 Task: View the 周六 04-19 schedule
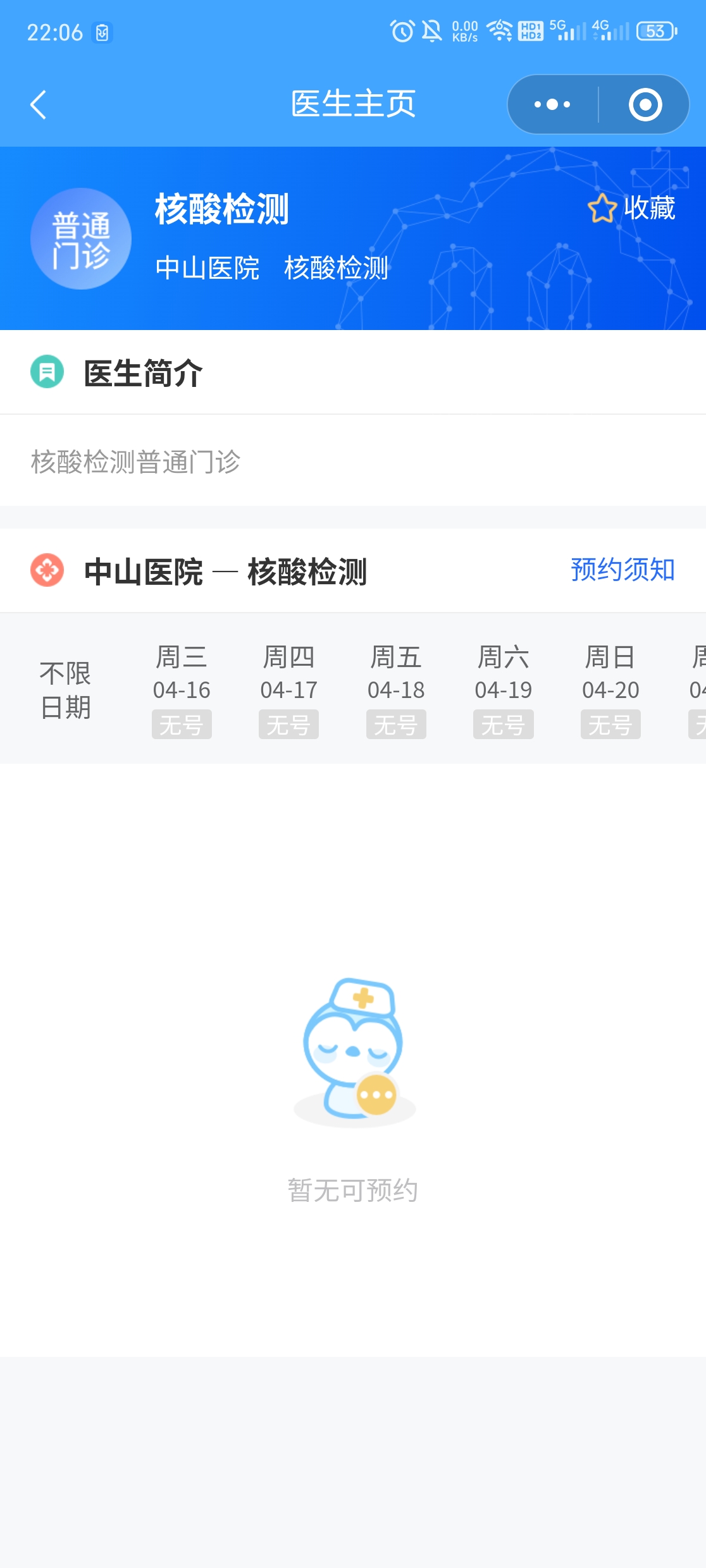pyautogui.click(x=504, y=690)
